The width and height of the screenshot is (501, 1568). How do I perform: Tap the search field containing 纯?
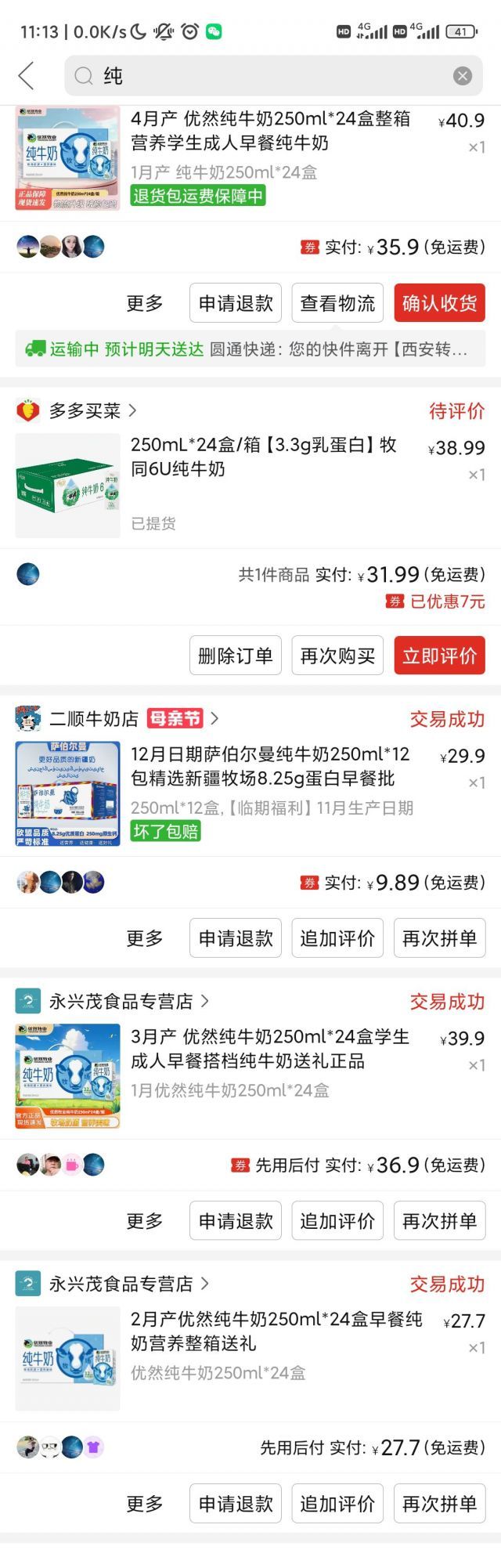click(266, 76)
